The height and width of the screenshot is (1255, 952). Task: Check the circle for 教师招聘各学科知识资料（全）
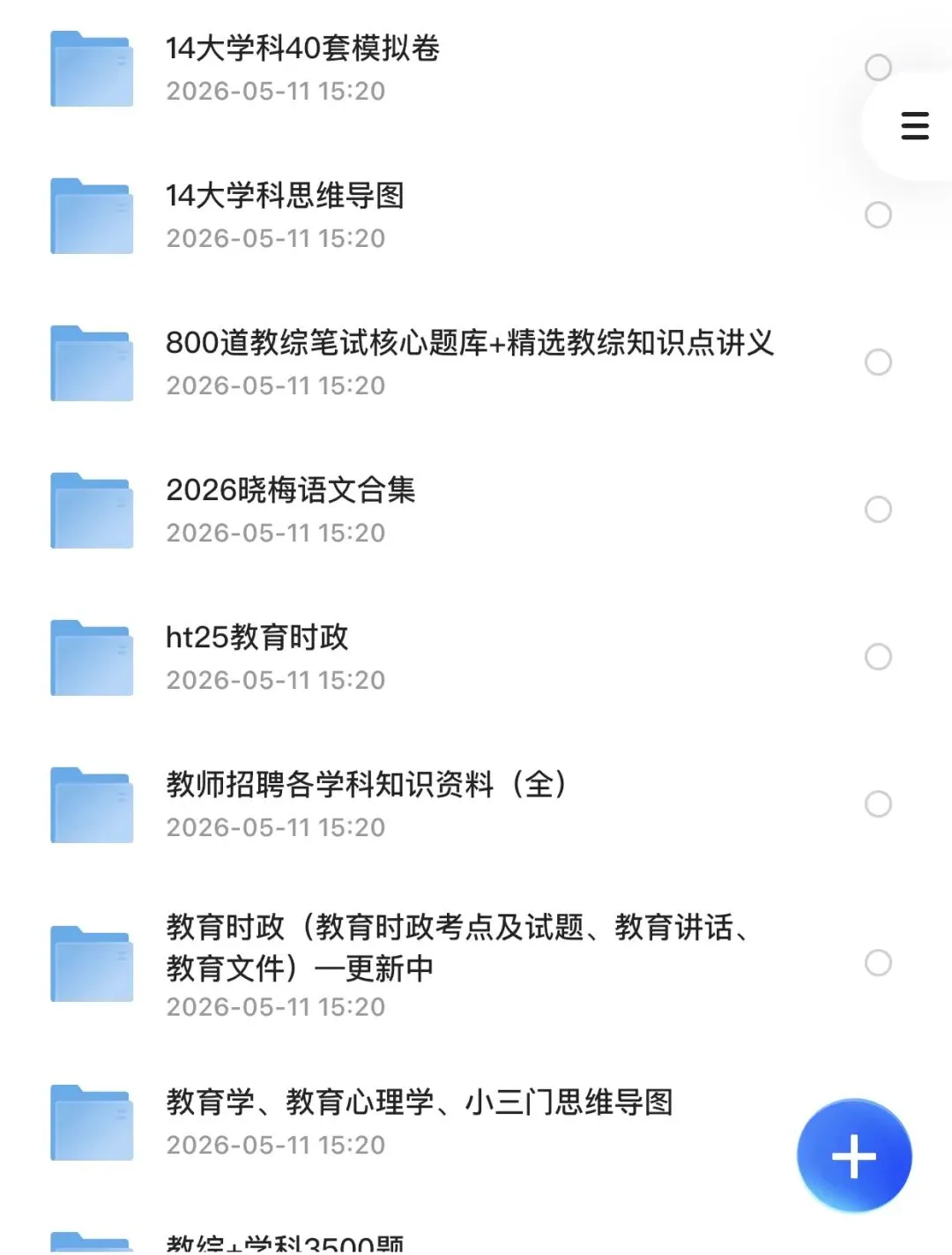[878, 804]
